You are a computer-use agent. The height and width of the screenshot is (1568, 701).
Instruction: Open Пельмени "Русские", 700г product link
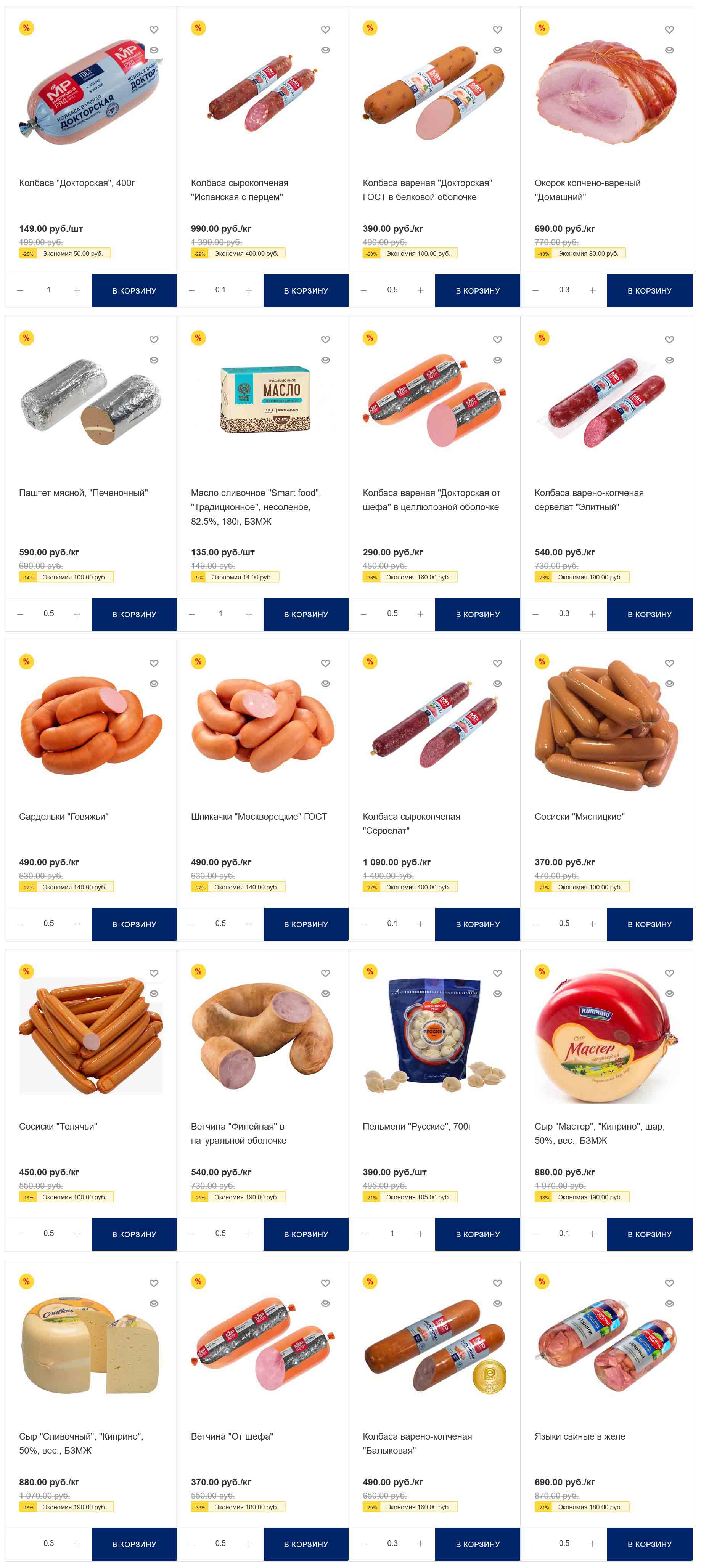pos(416,1127)
